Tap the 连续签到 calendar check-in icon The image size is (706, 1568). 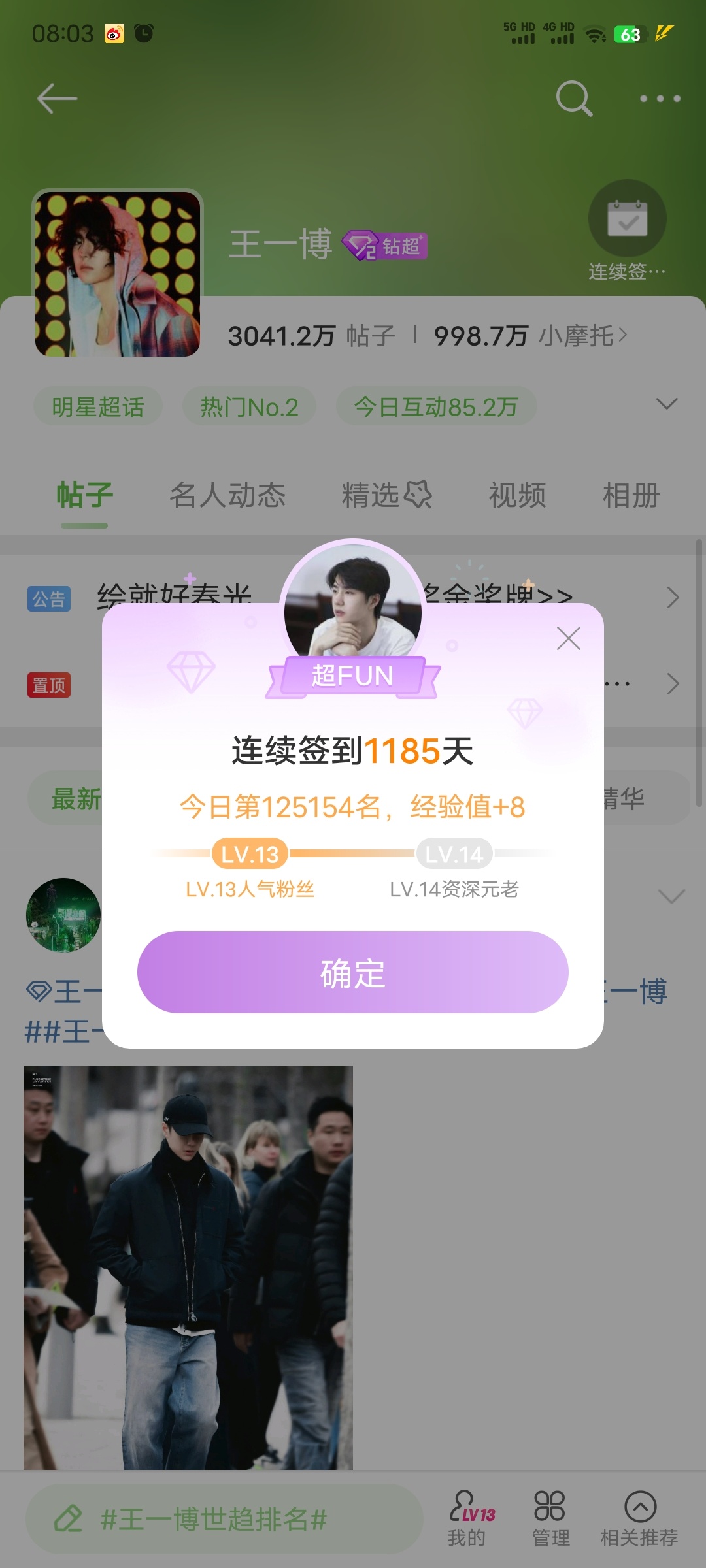click(x=626, y=218)
